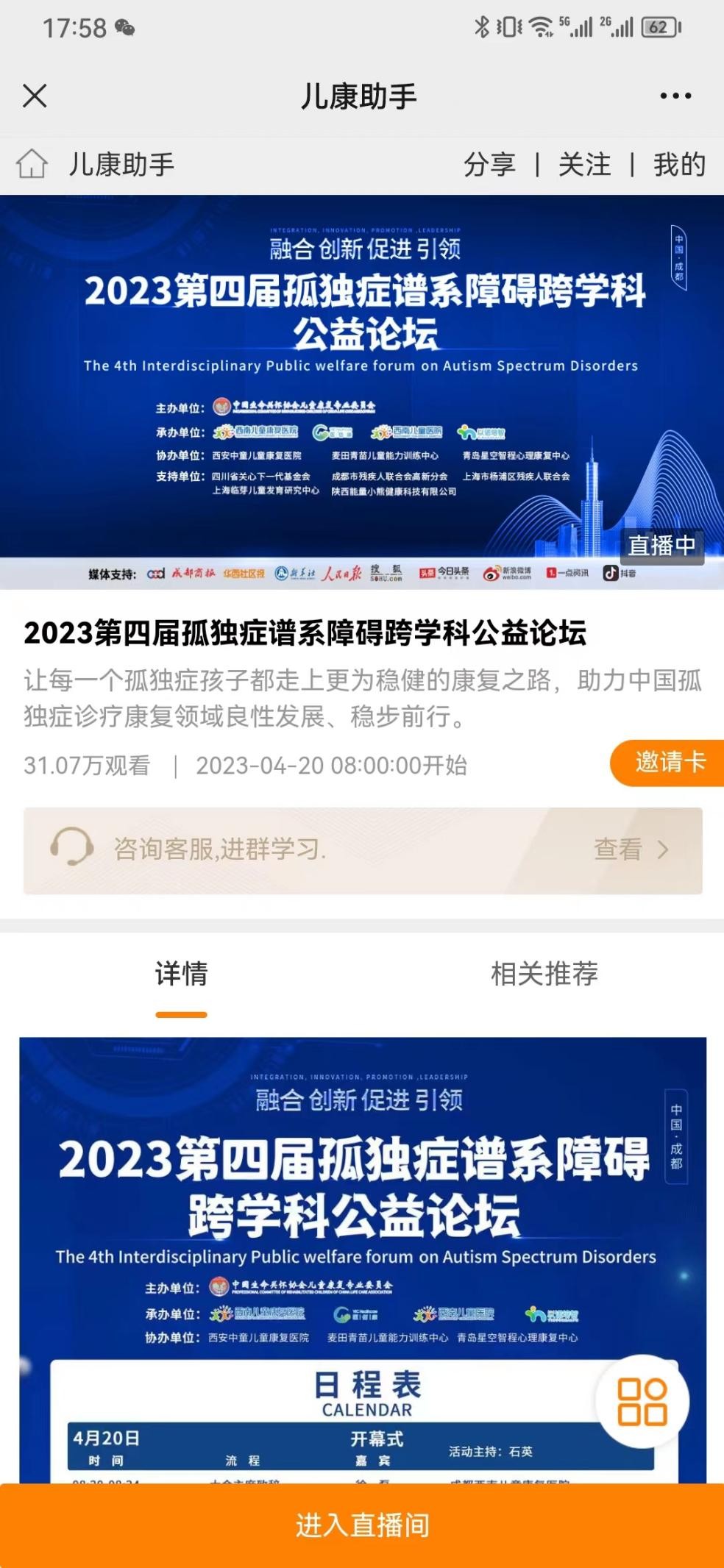This screenshot has height=1568, width=724.
Task: Tap 关注 to follow the channel
Action: pyautogui.click(x=584, y=165)
